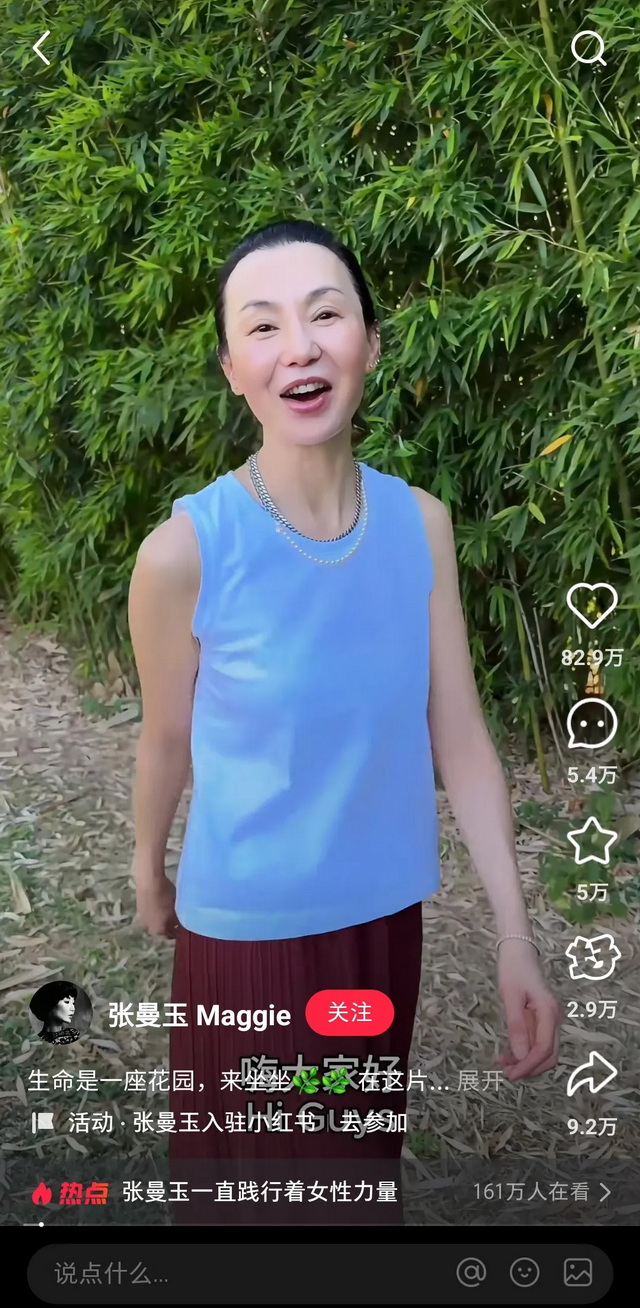
Task: Follow the account with the 关注 button
Action: [349, 1013]
